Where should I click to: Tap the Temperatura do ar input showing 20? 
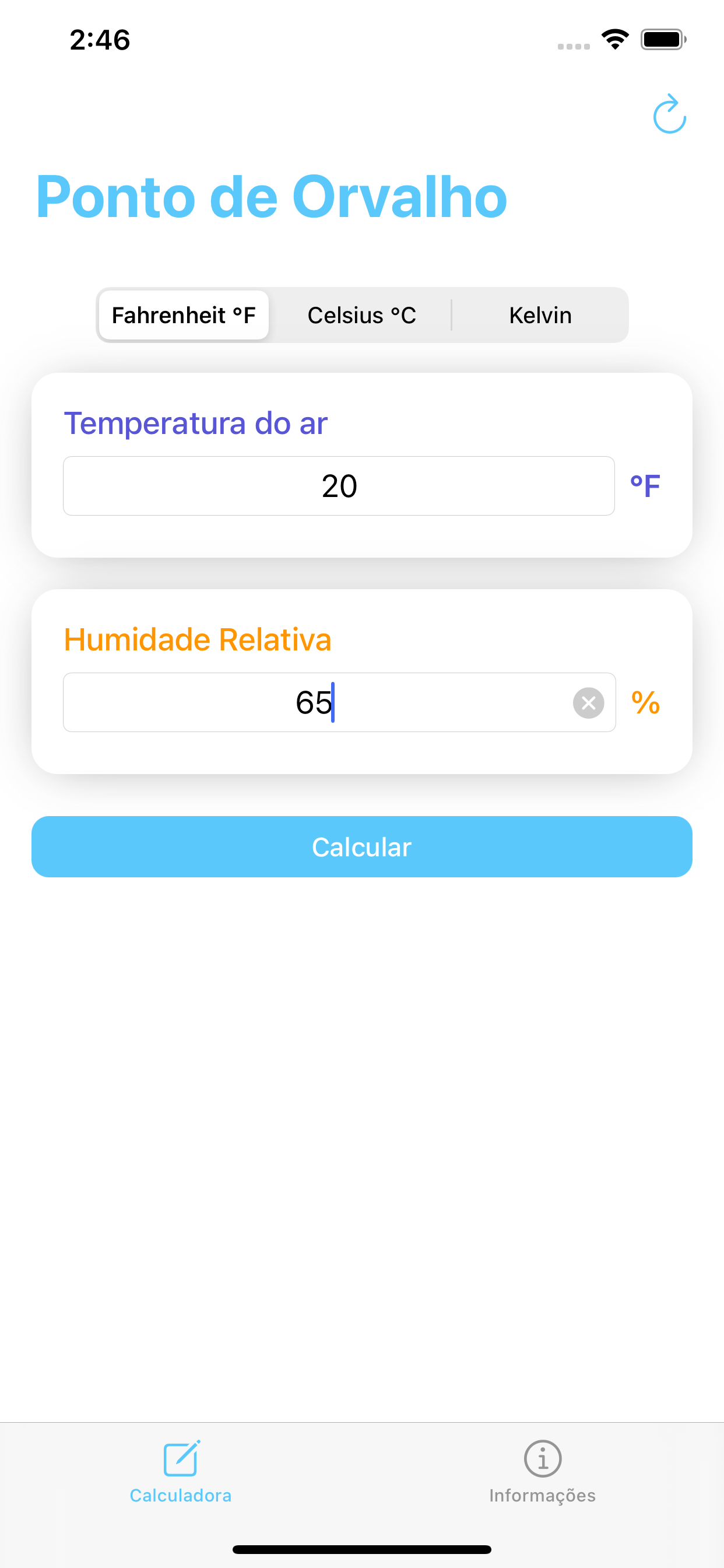click(339, 485)
